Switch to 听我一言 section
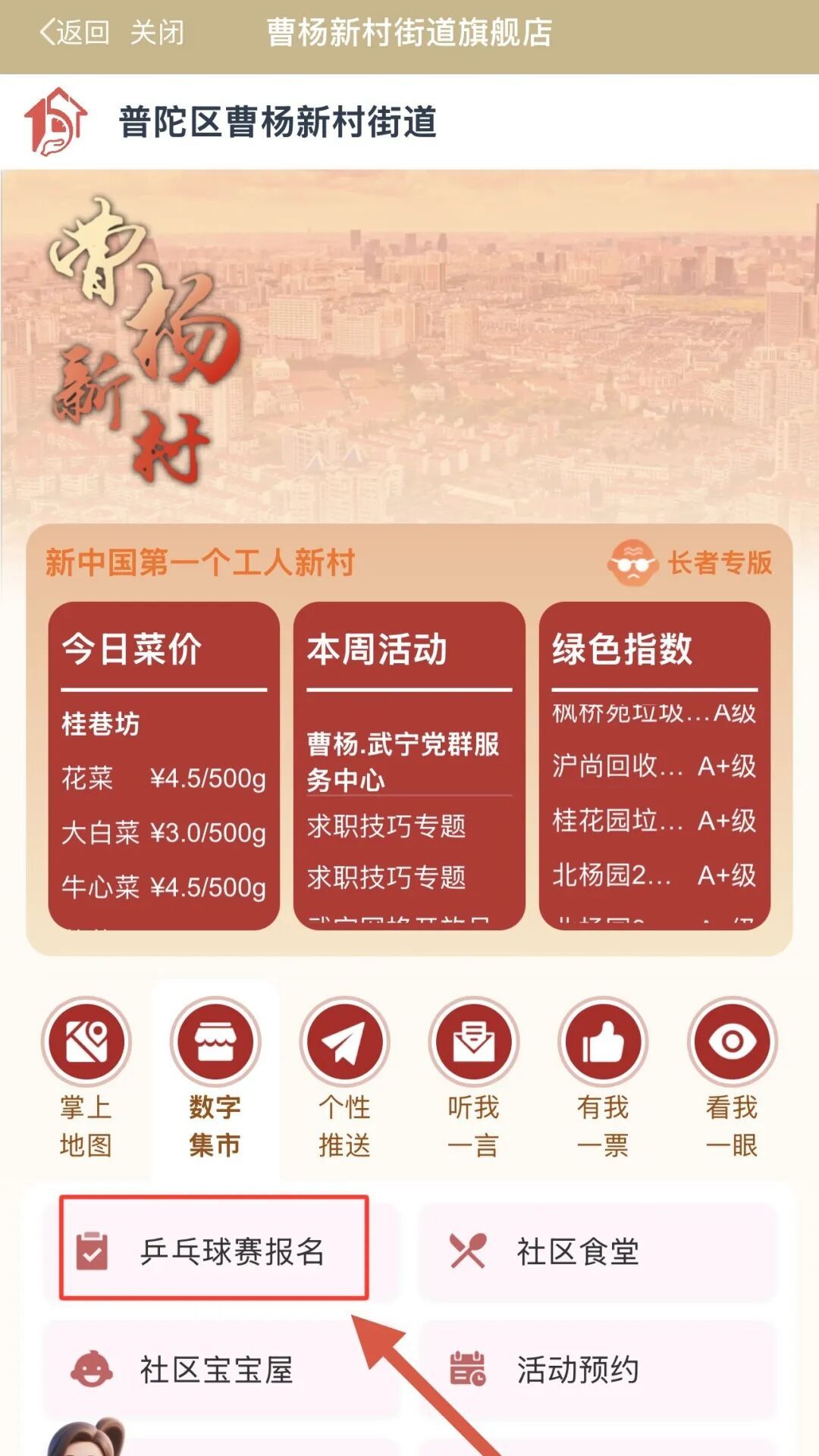The height and width of the screenshot is (1456, 819). [x=473, y=1078]
